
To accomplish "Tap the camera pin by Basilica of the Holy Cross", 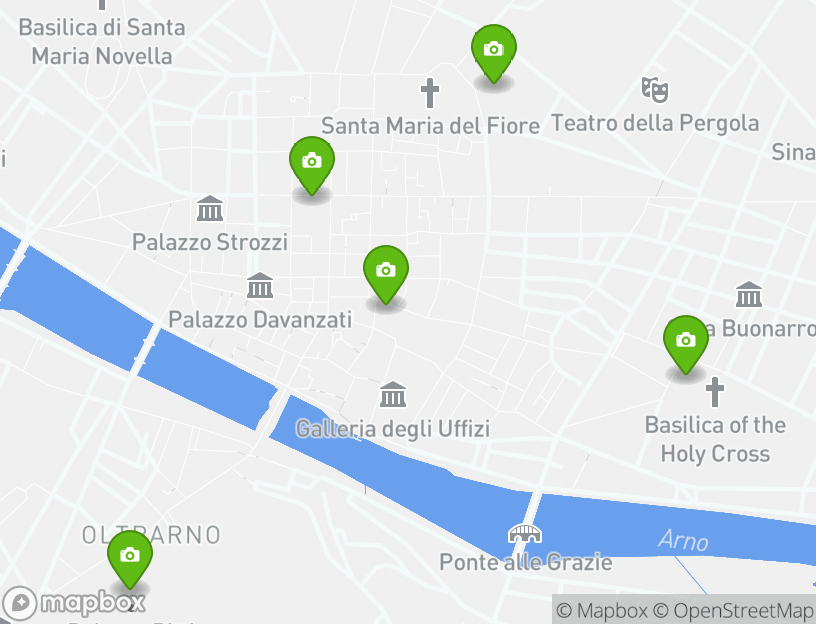I will click(685, 341).
